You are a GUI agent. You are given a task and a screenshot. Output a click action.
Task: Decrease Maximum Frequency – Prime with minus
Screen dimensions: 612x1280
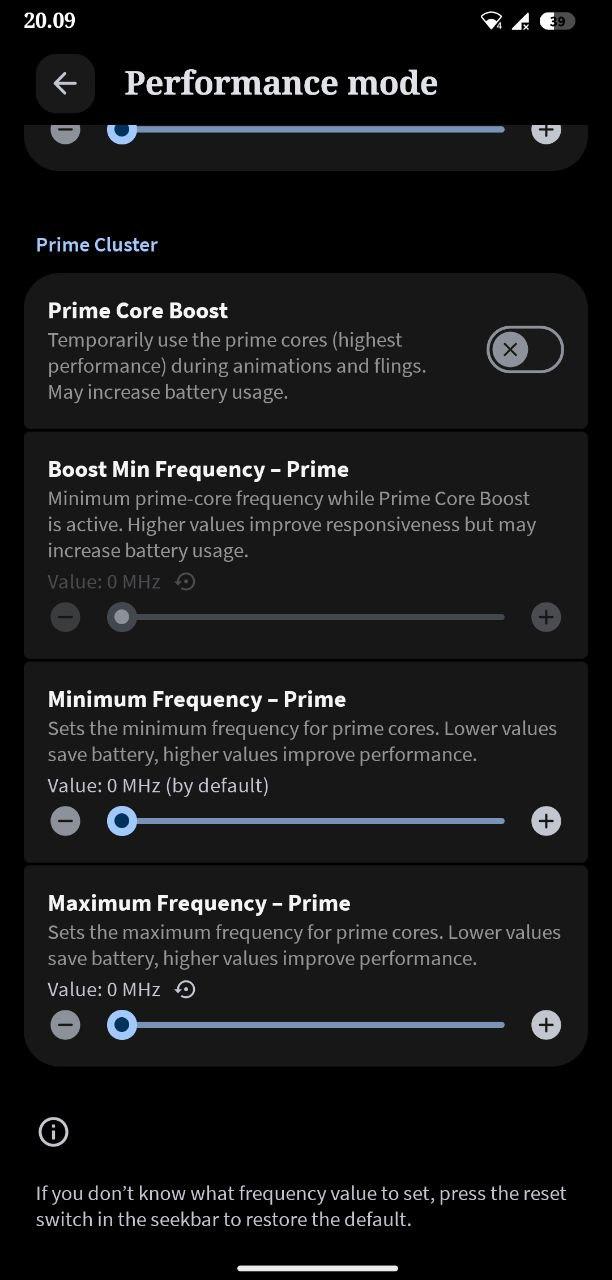coord(66,1025)
